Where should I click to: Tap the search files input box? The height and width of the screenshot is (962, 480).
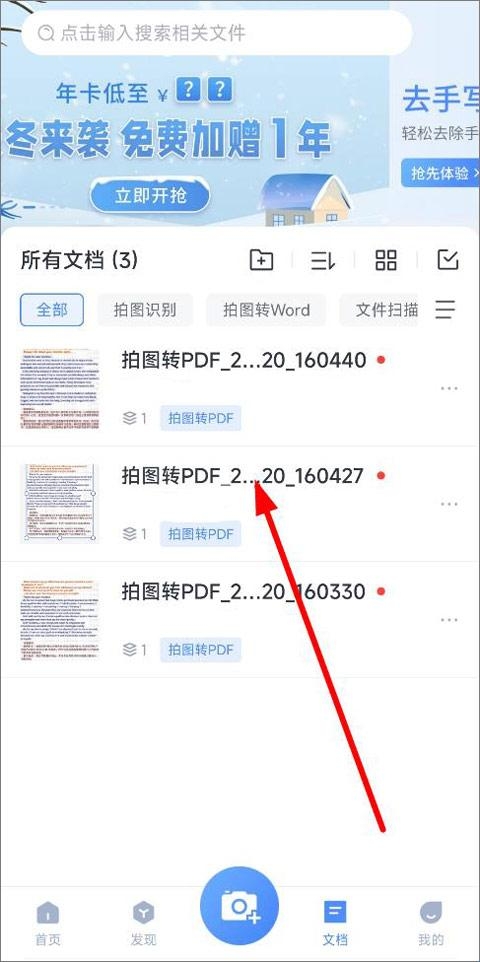(x=216, y=33)
